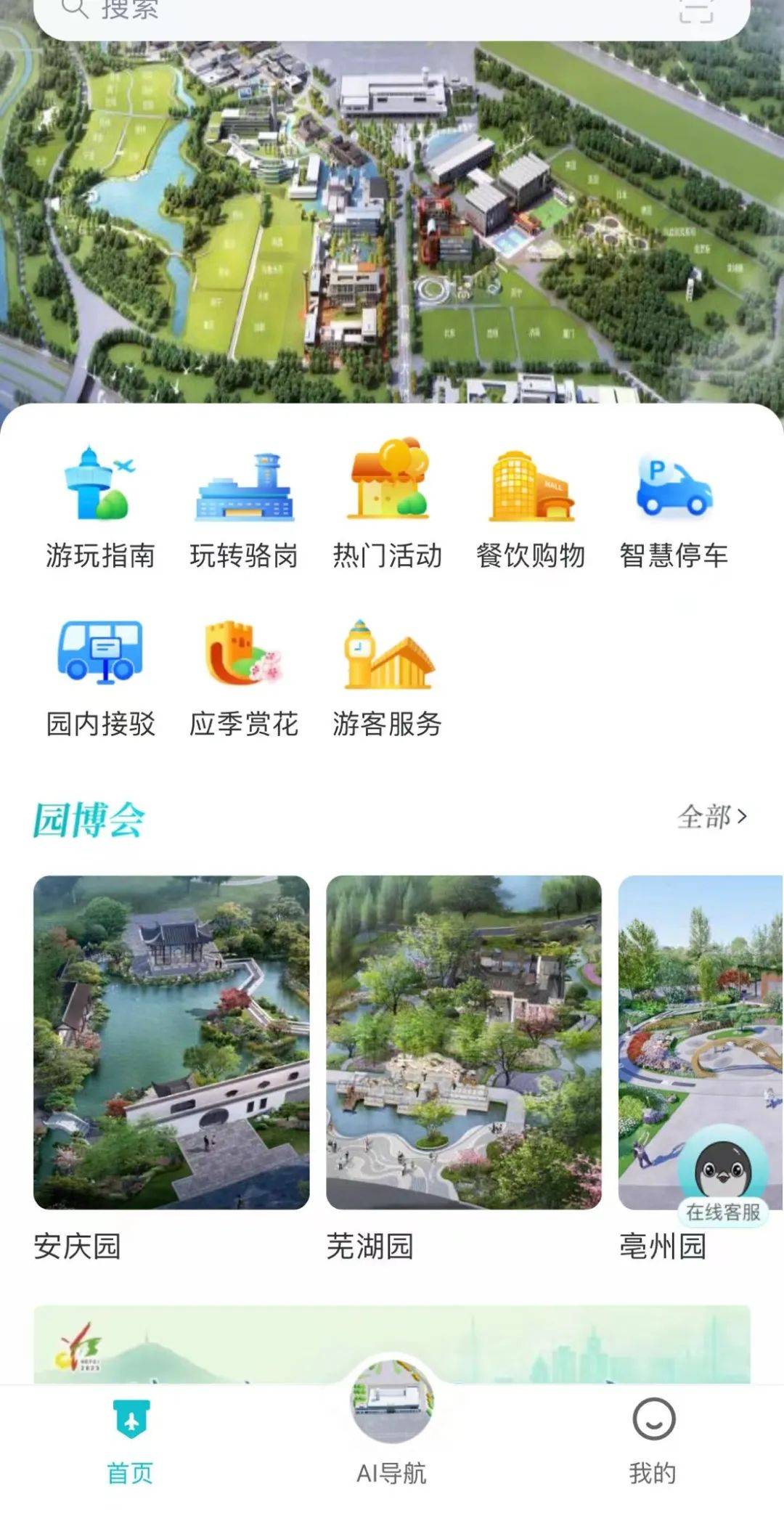Open 应季赏花 seasonal flowers

tap(244, 677)
